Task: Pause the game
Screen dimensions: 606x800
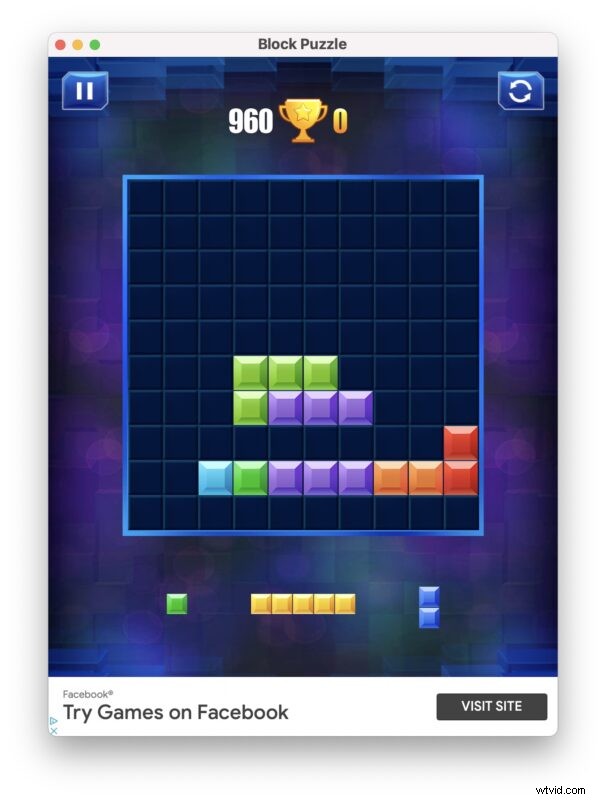Action: (x=85, y=91)
